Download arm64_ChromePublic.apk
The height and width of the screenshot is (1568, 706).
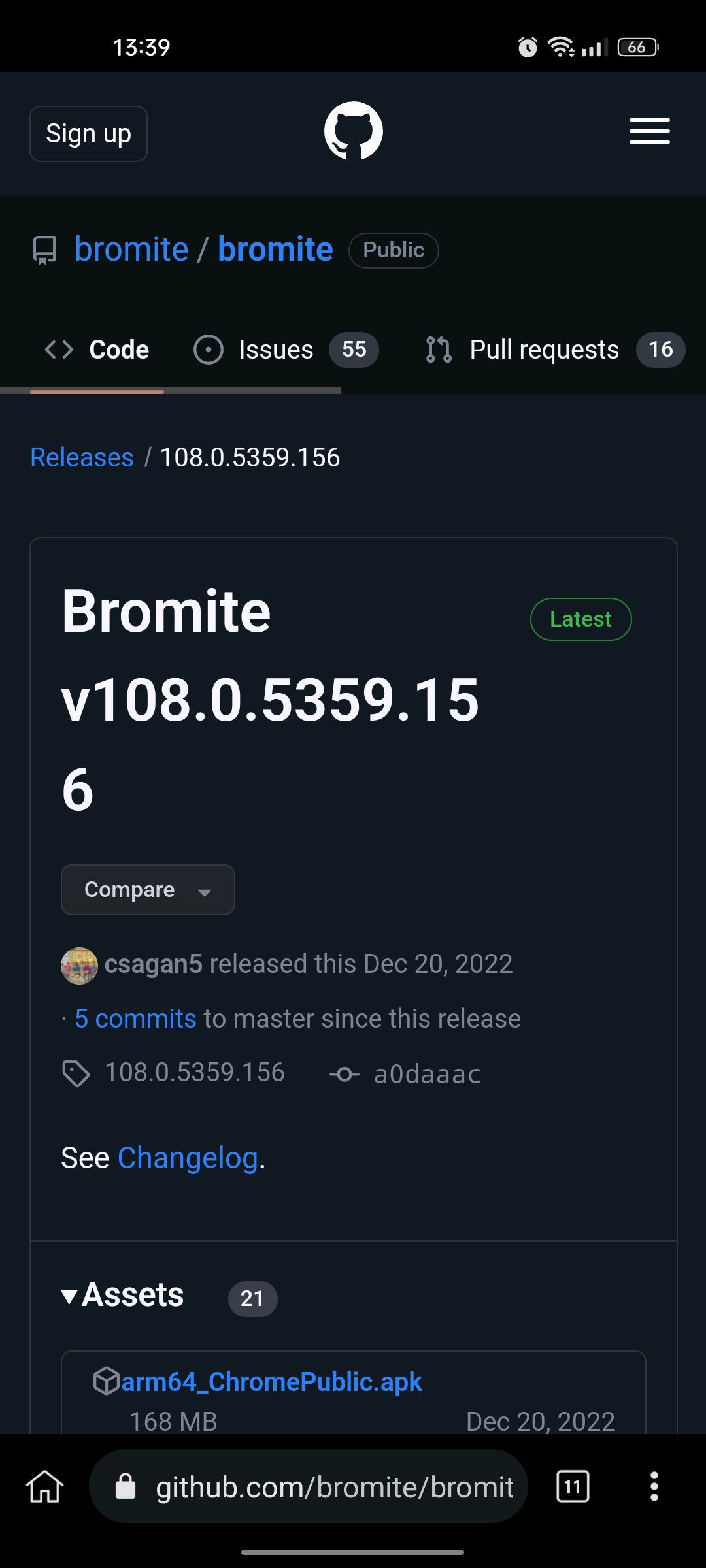[x=271, y=1382]
